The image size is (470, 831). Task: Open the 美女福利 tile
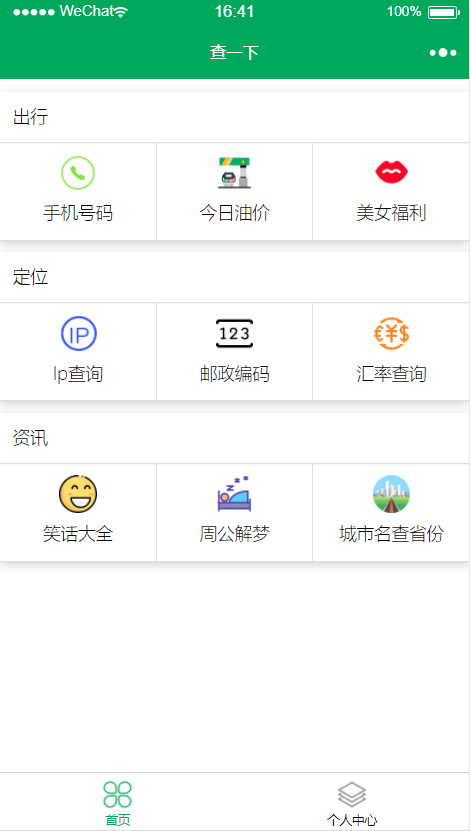point(391,191)
